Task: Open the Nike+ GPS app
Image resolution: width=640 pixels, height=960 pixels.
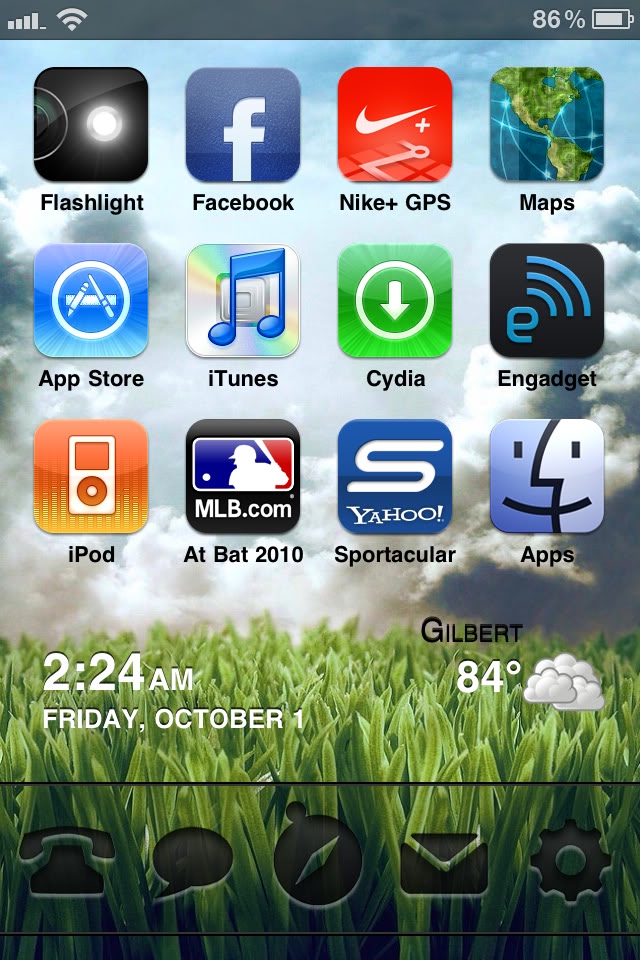Action: tap(395, 124)
